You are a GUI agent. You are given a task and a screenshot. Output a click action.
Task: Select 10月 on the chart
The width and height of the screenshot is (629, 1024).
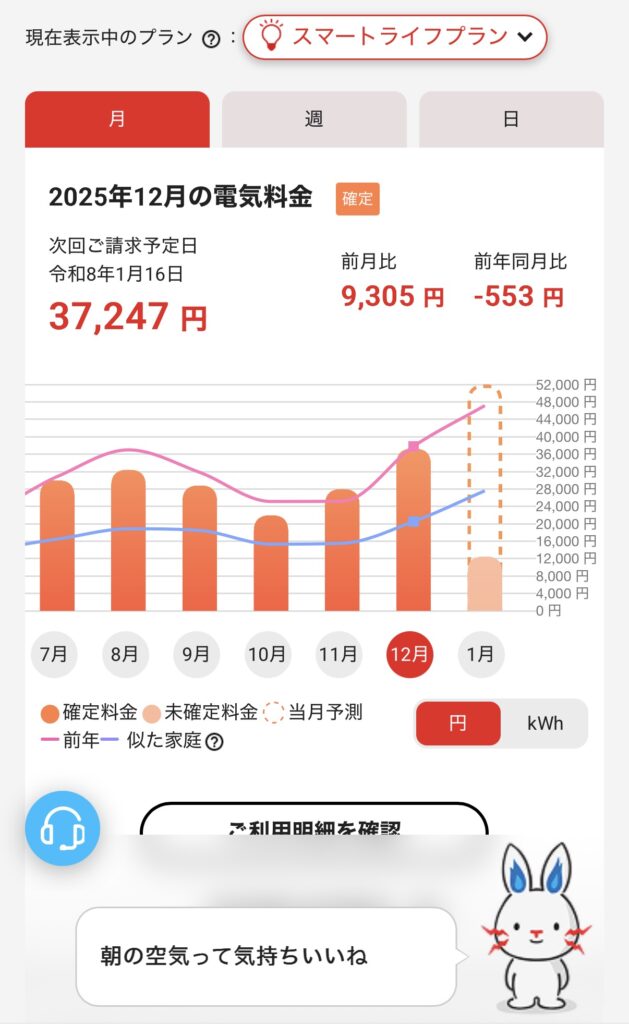(267, 655)
